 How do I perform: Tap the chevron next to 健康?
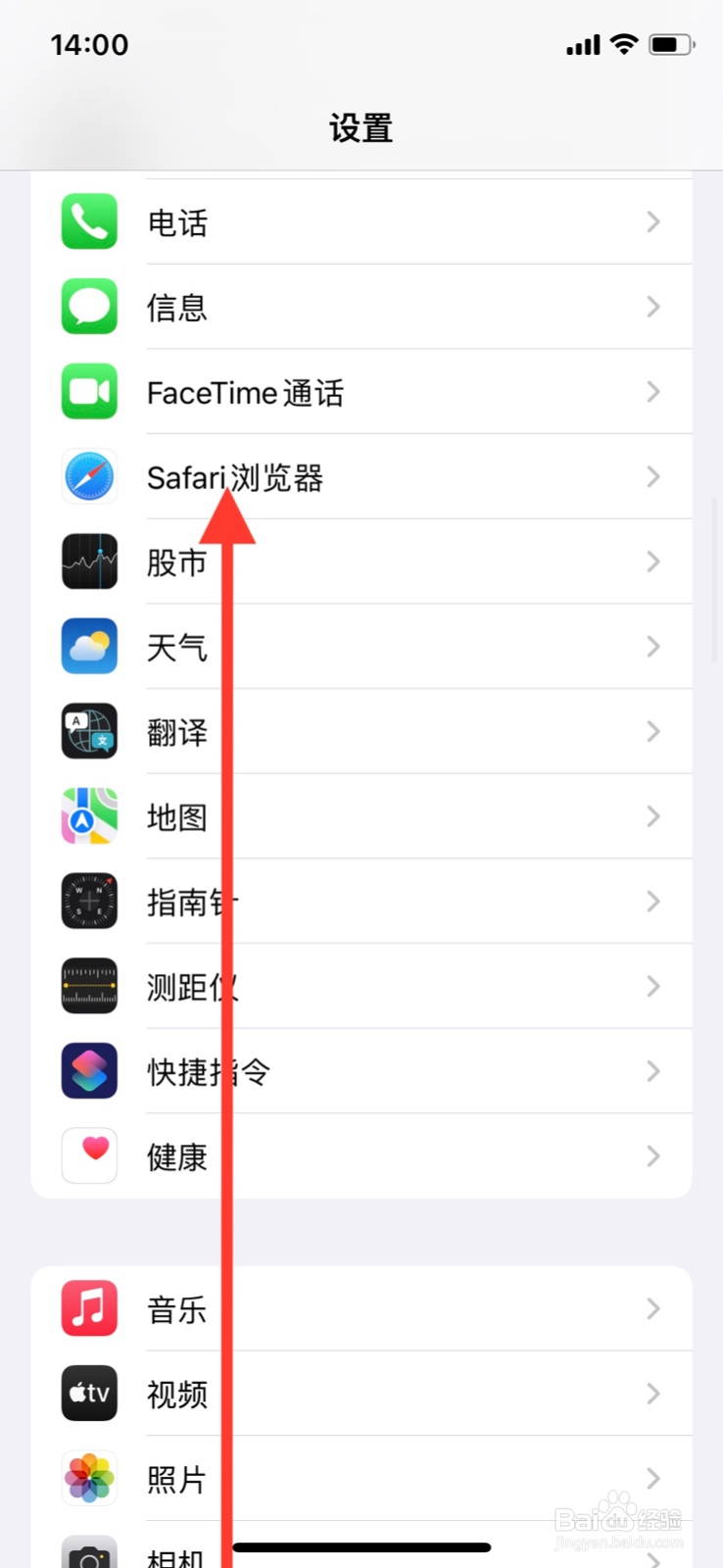(x=652, y=1155)
